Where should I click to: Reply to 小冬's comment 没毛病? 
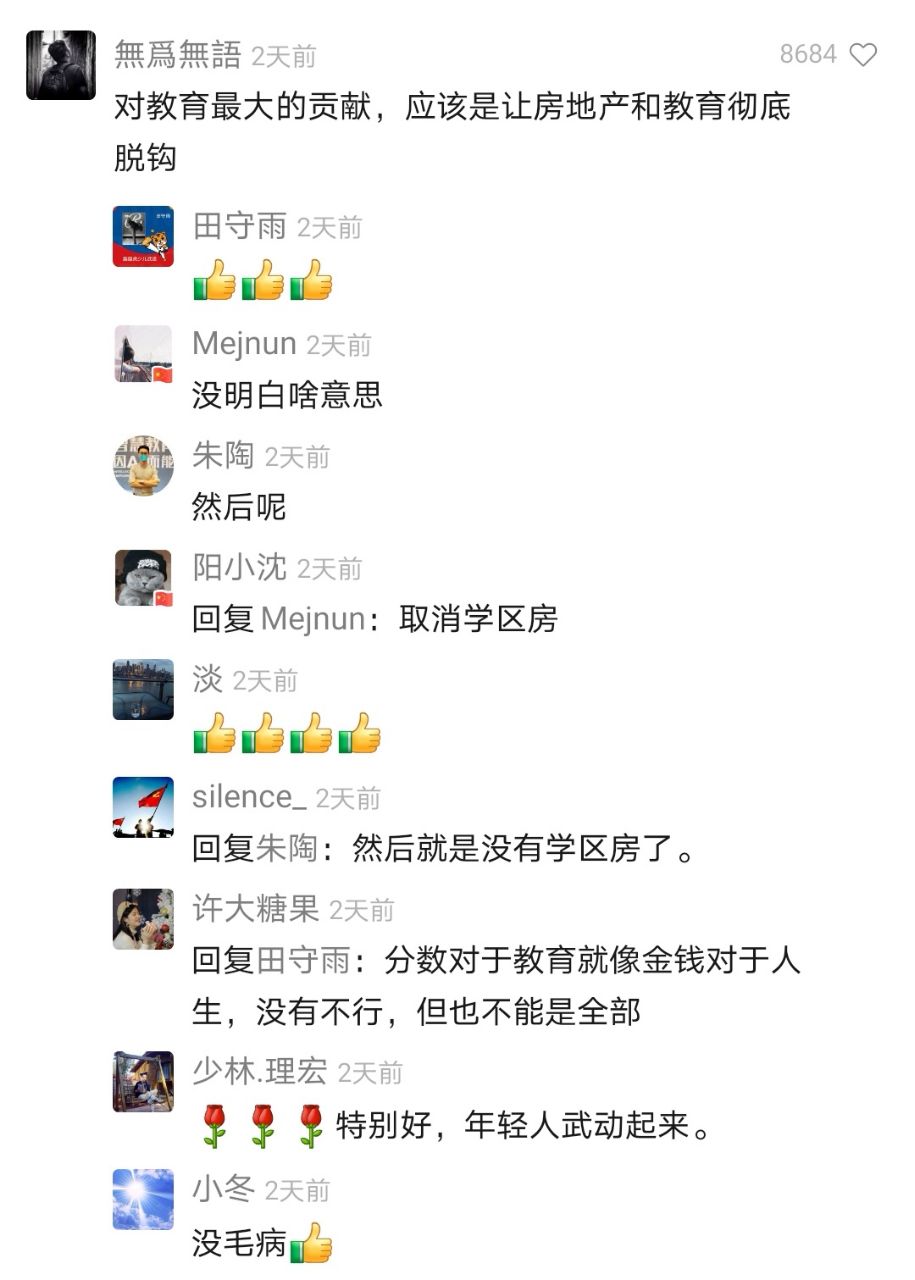[238, 1243]
